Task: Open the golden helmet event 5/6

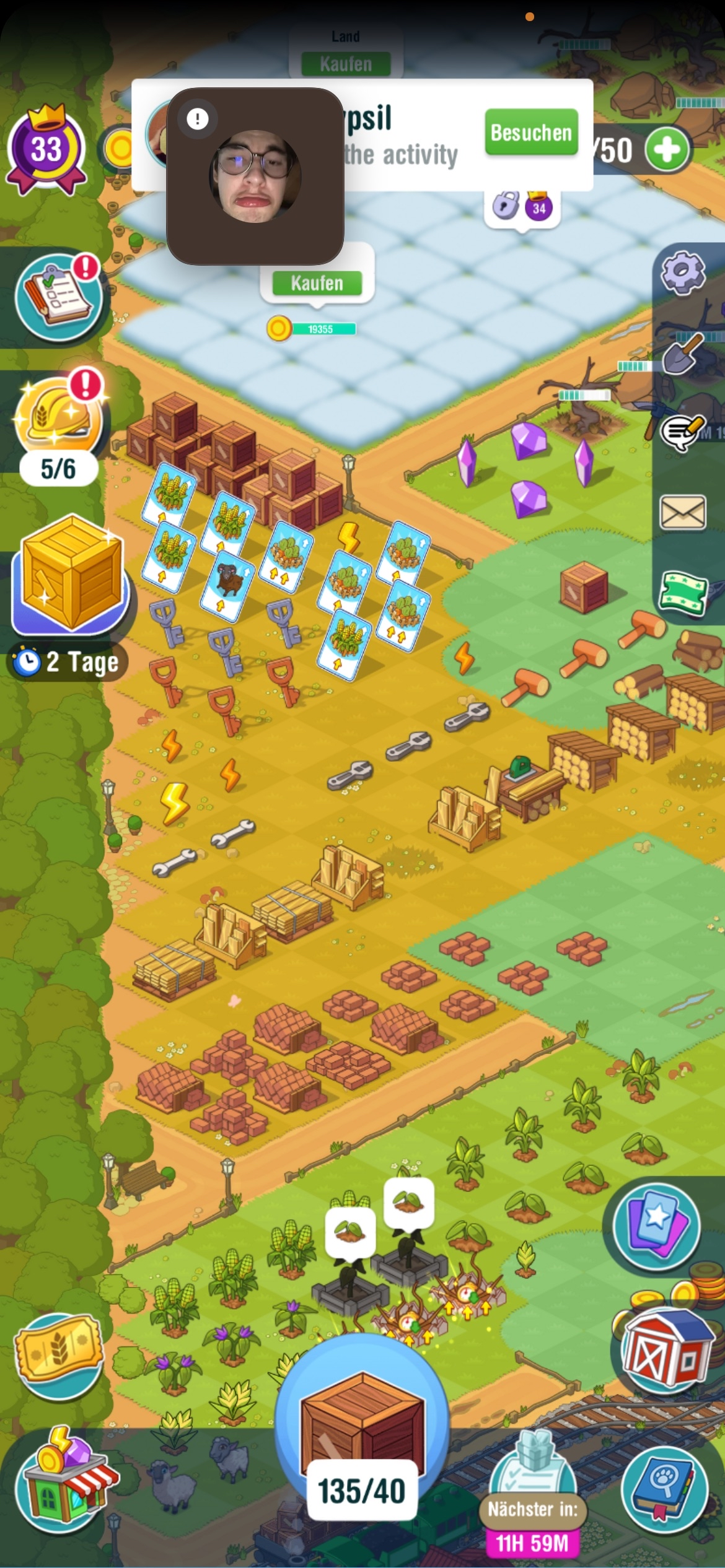Action: 58,420
